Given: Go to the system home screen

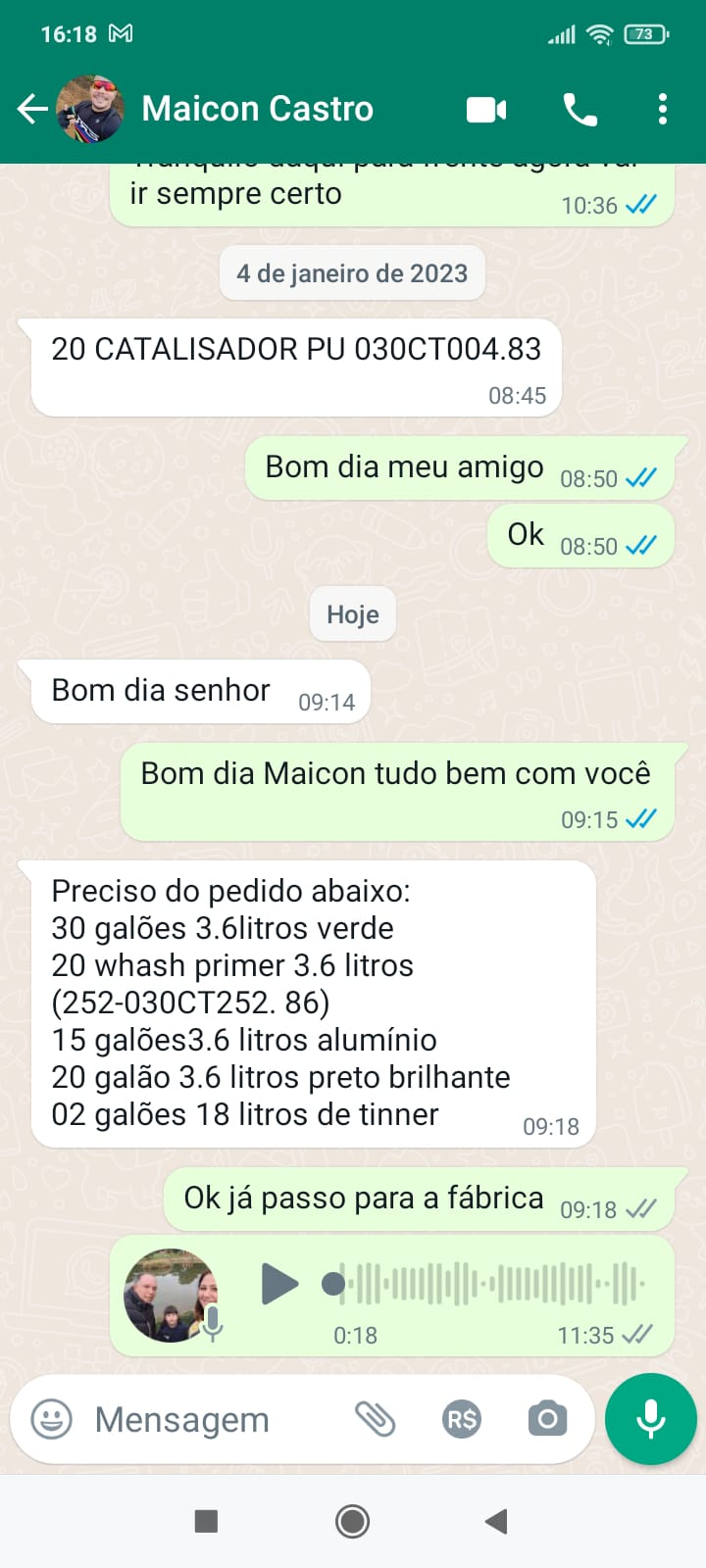Looking at the screenshot, I should point(353,1521).
